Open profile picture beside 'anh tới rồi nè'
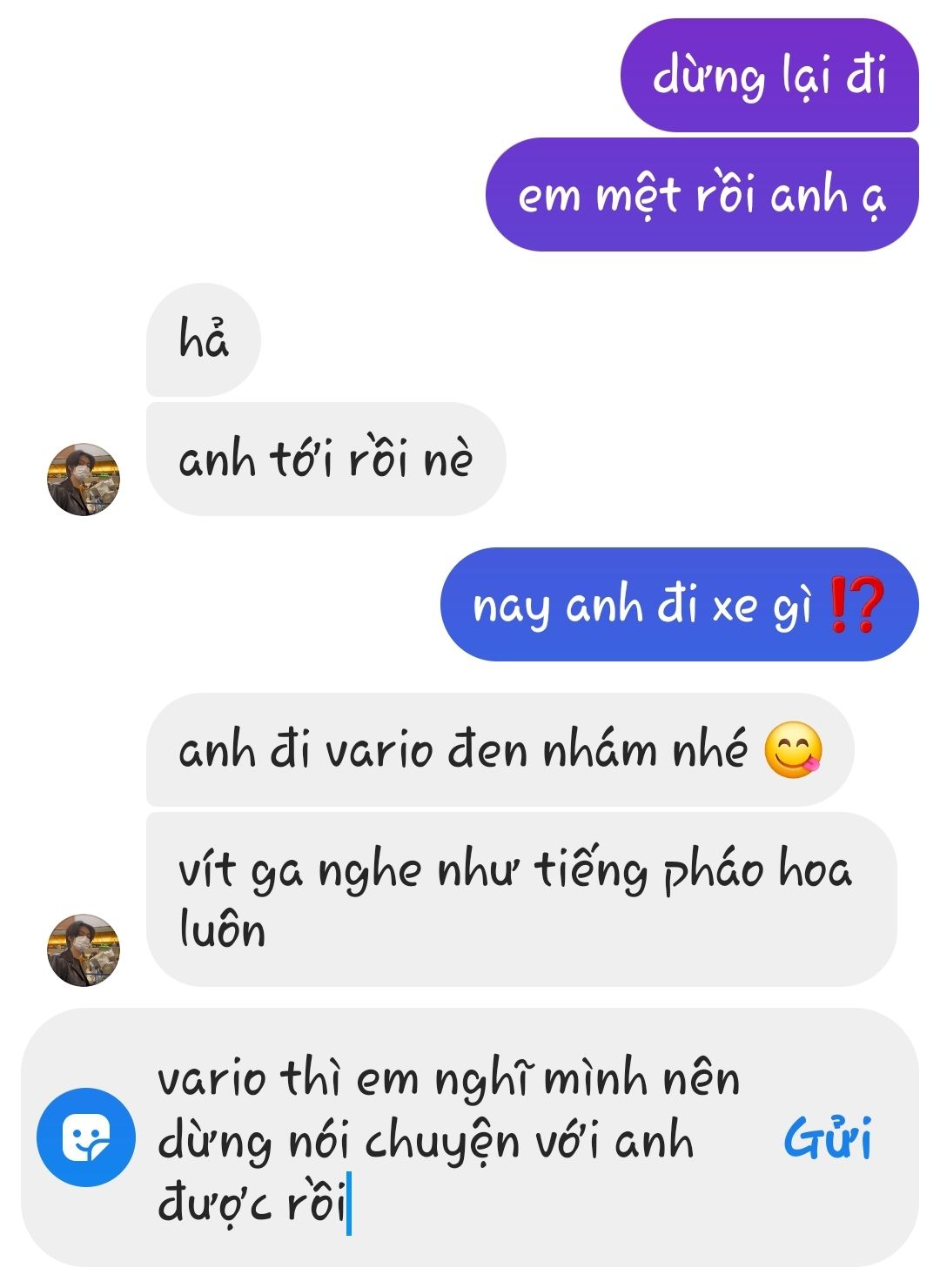This screenshot has width=940, height=1288. (x=84, y=480)
